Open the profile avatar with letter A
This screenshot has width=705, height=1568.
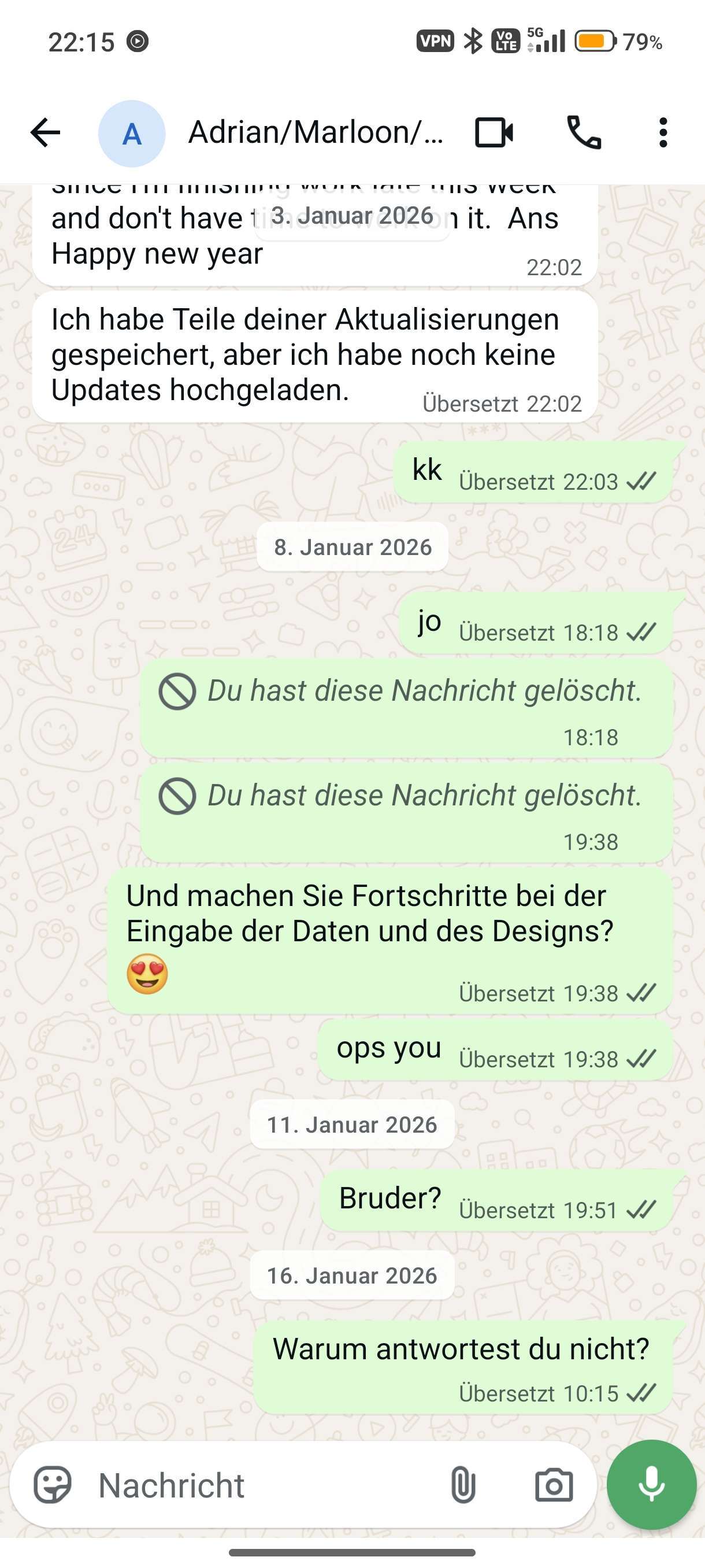coord(132,134)
